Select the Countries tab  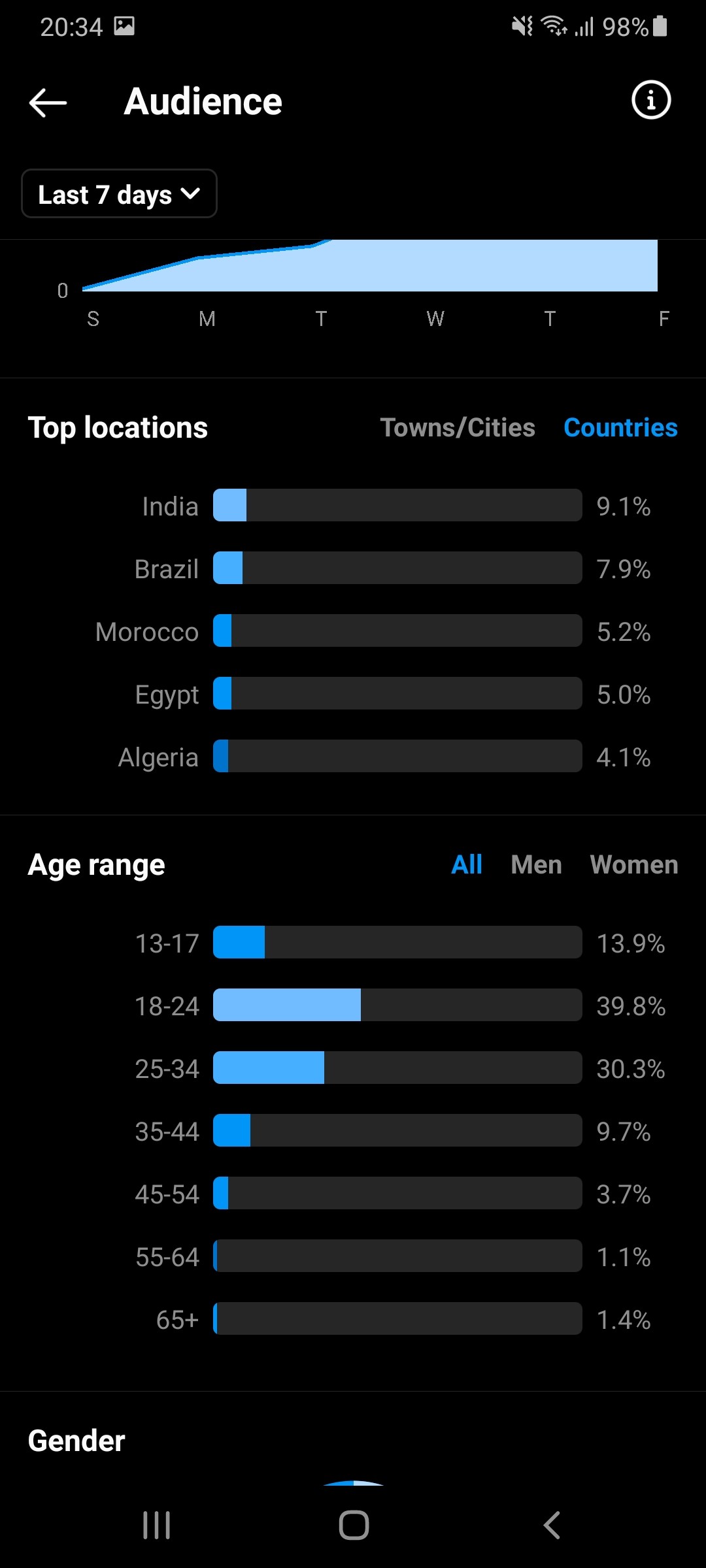(x=620, y=428)
